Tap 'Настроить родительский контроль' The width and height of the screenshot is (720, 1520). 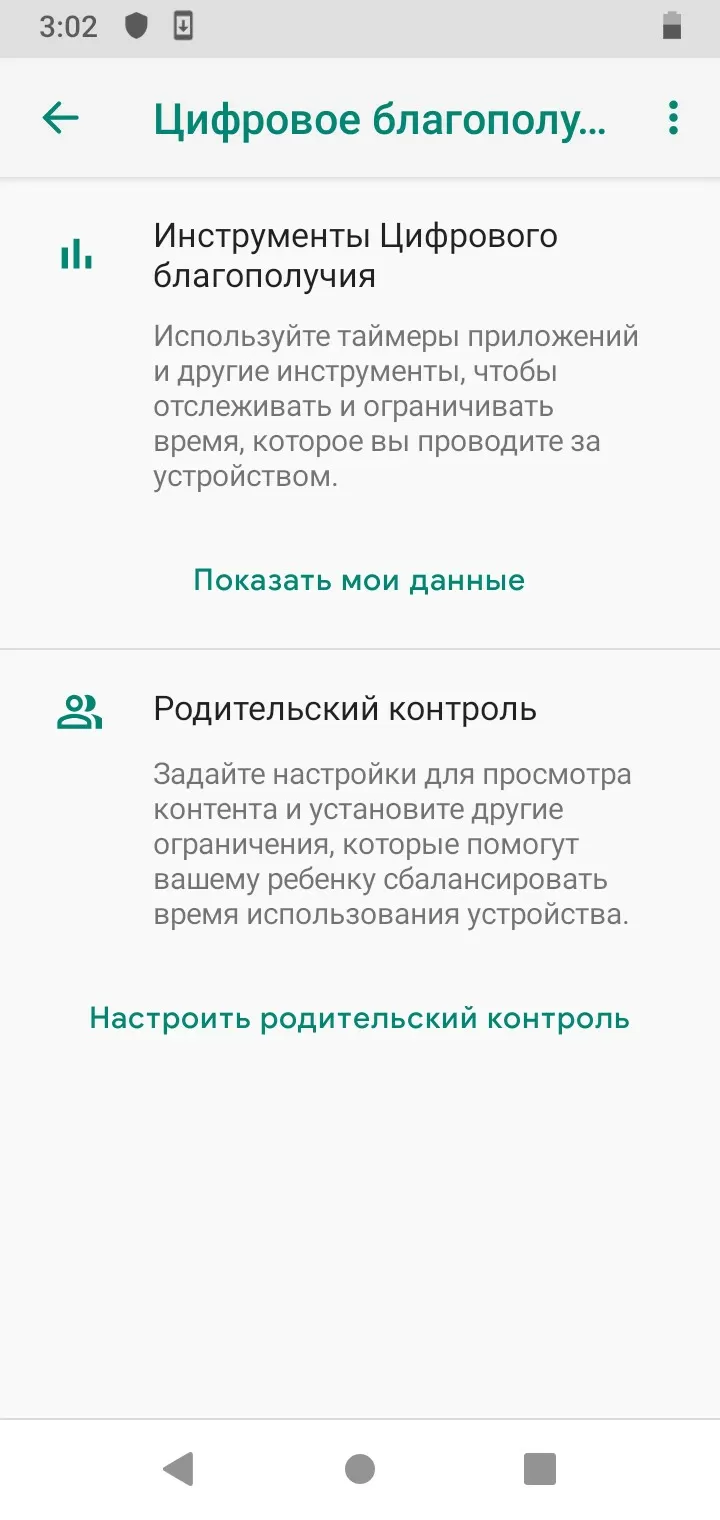[x=359, y=1018]
